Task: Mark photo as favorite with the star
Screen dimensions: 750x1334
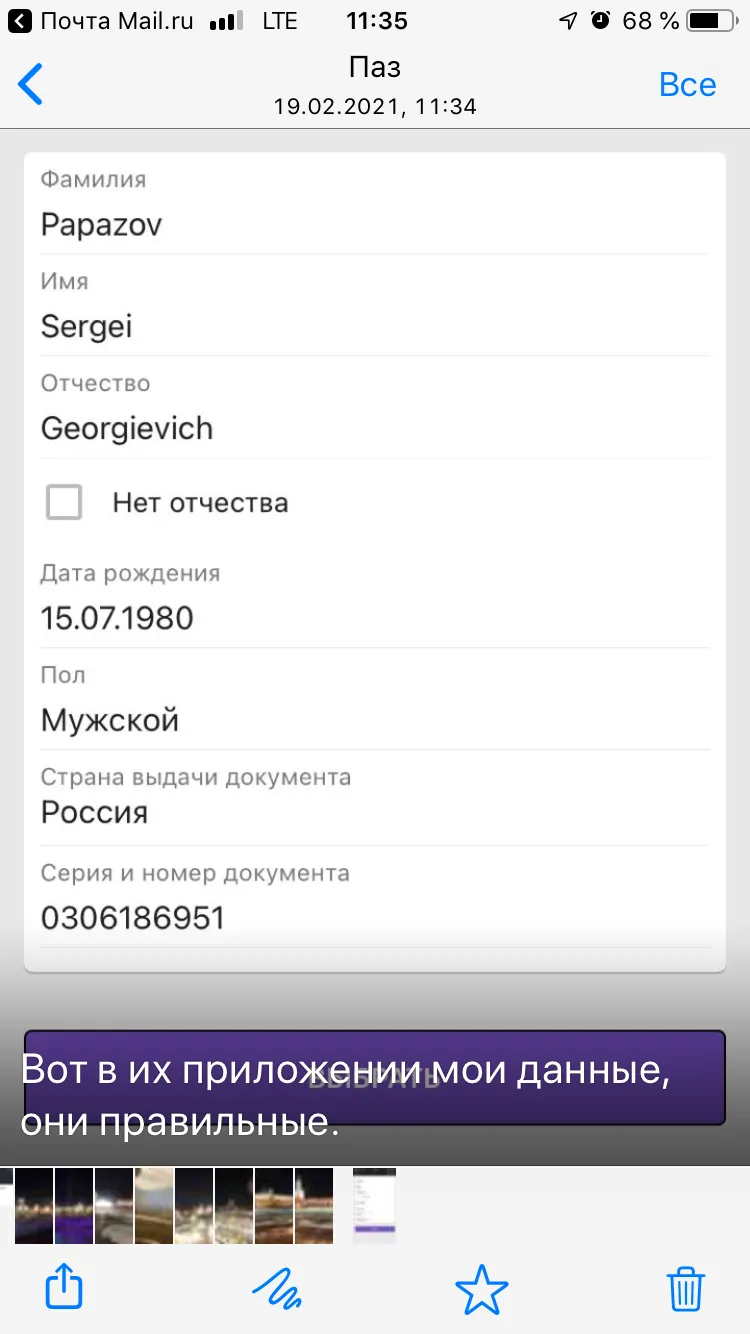Action: point(481,1289)
